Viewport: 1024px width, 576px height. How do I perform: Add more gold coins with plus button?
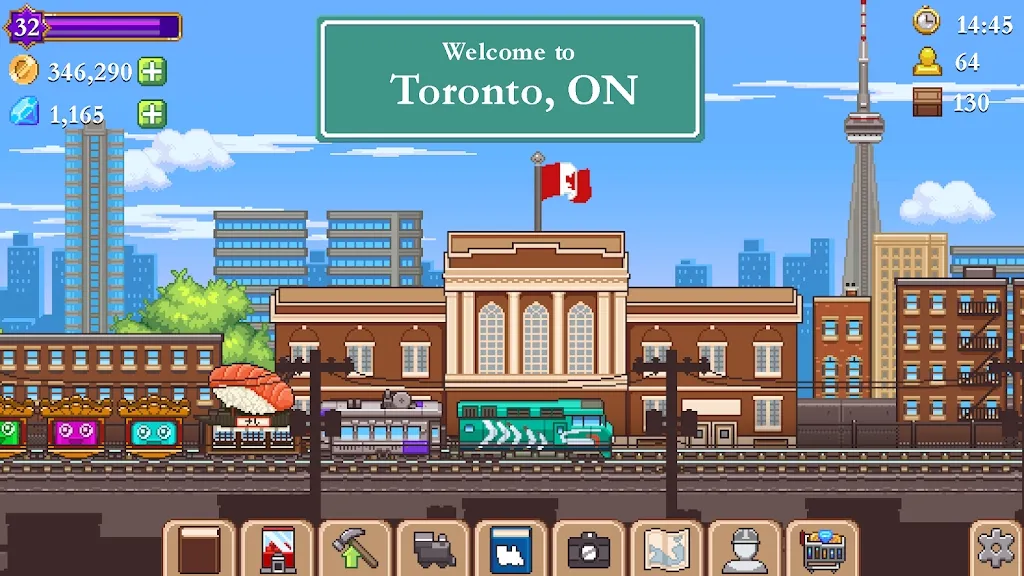pos(153,71)
